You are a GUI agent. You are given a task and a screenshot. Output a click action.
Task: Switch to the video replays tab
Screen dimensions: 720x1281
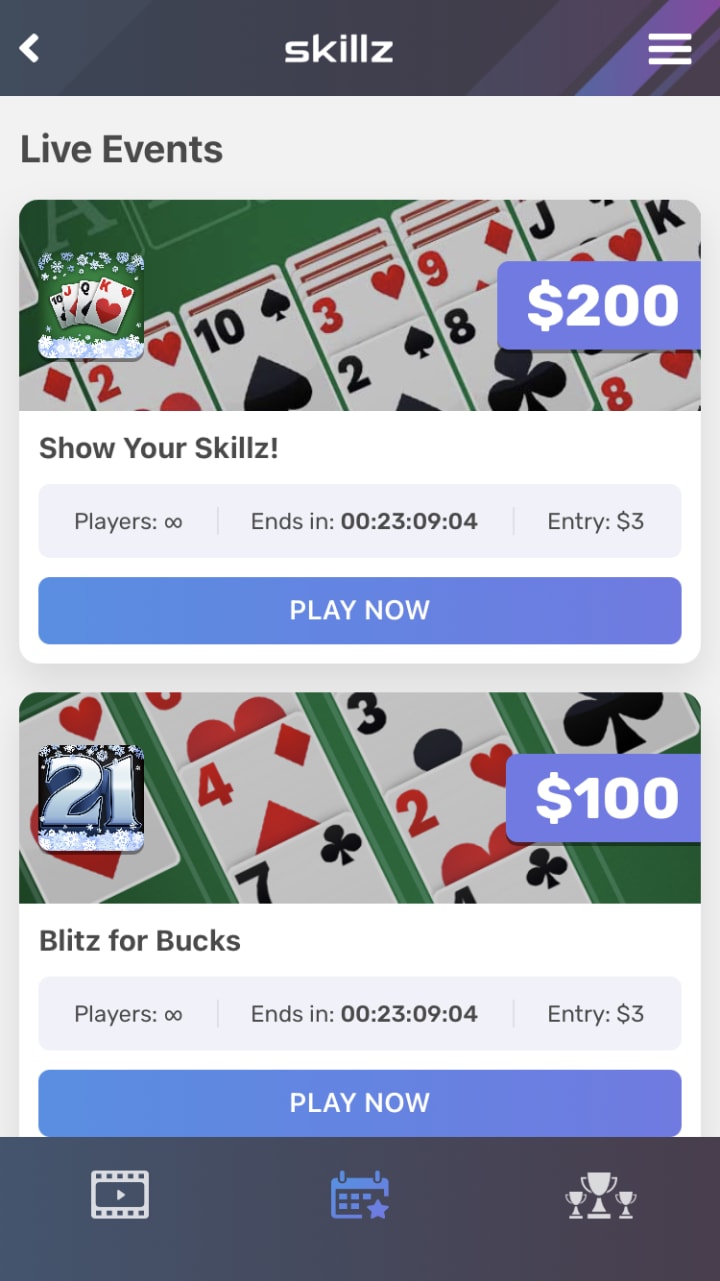point(120,1195)
